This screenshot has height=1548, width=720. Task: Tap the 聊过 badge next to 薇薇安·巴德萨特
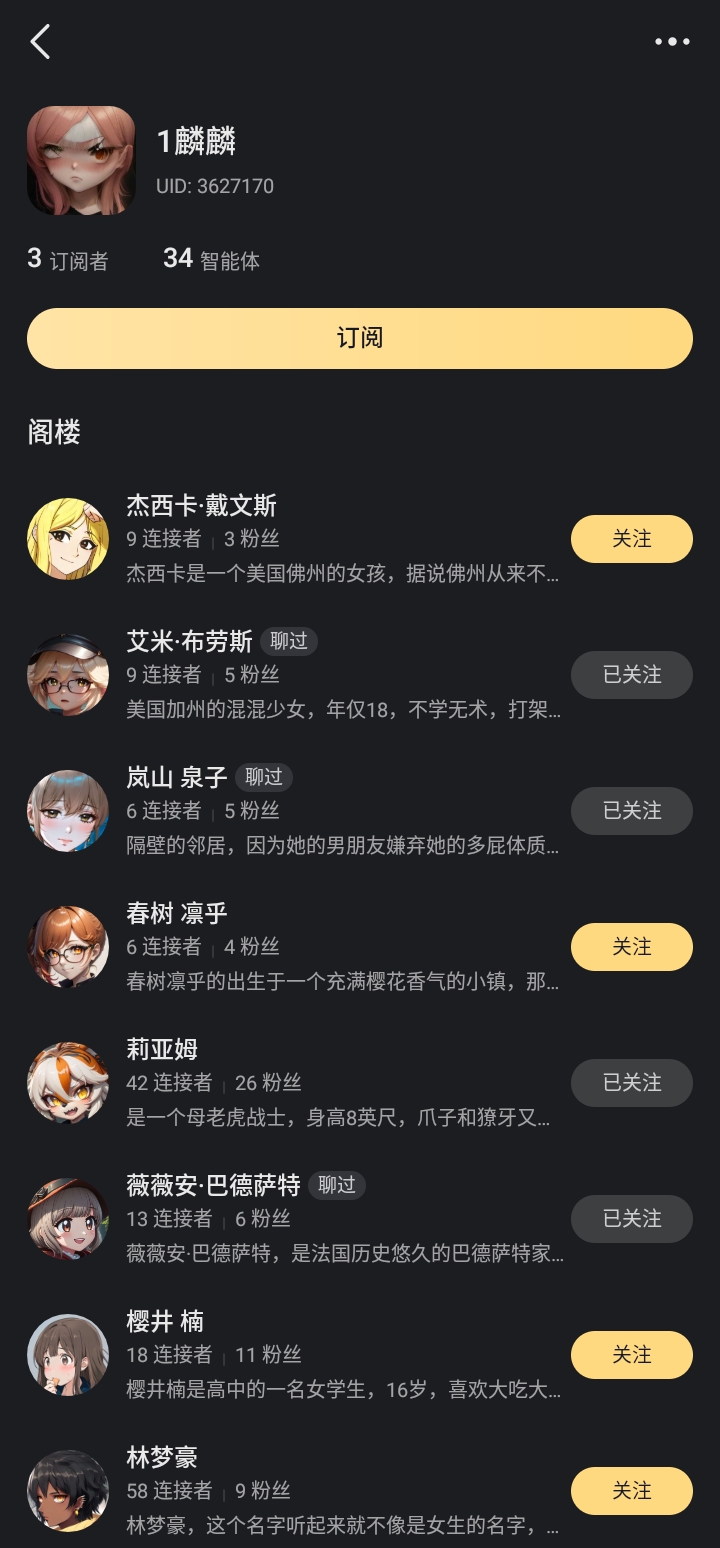point(337,1186)
